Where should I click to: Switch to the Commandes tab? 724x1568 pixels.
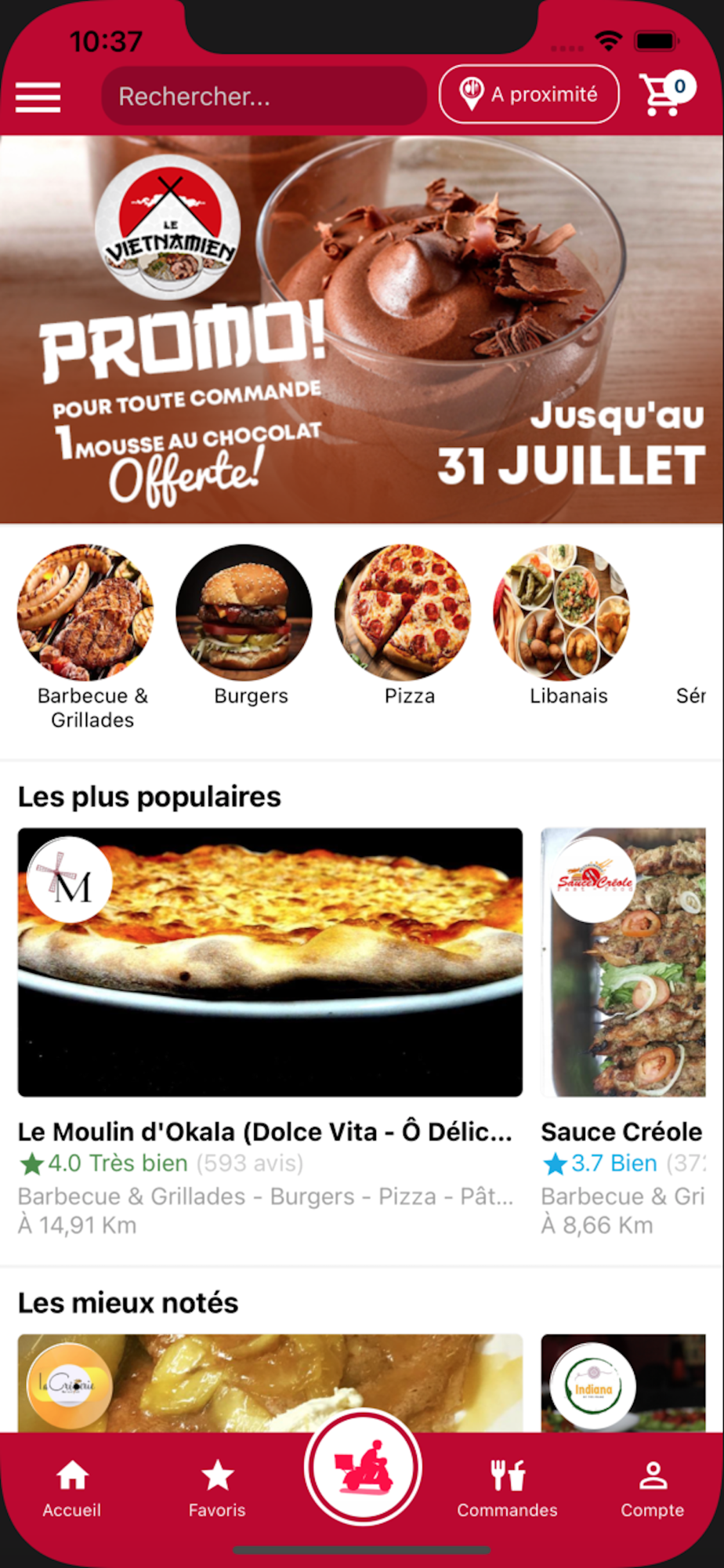point(507,1489)
